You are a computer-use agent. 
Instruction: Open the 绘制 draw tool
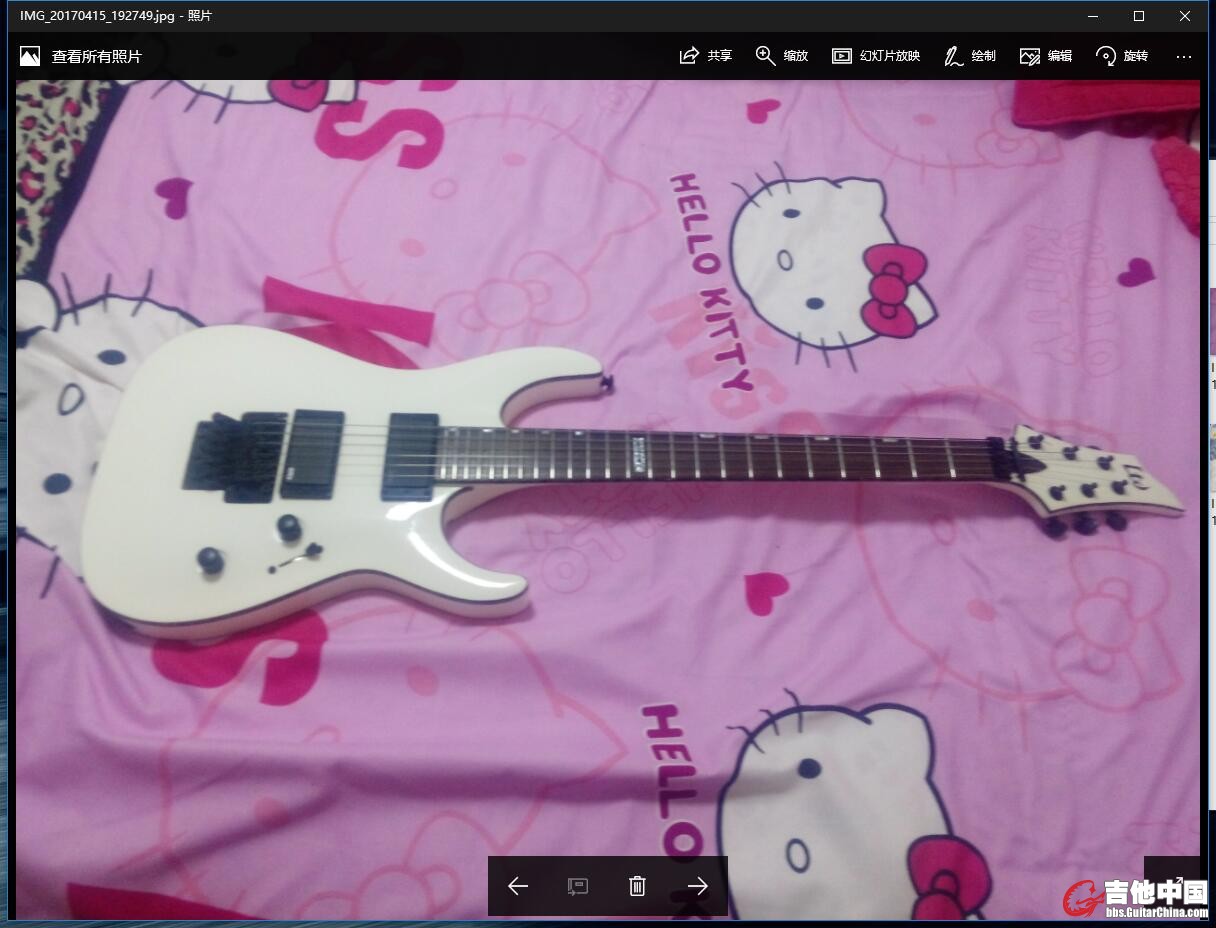click(970, 56)
